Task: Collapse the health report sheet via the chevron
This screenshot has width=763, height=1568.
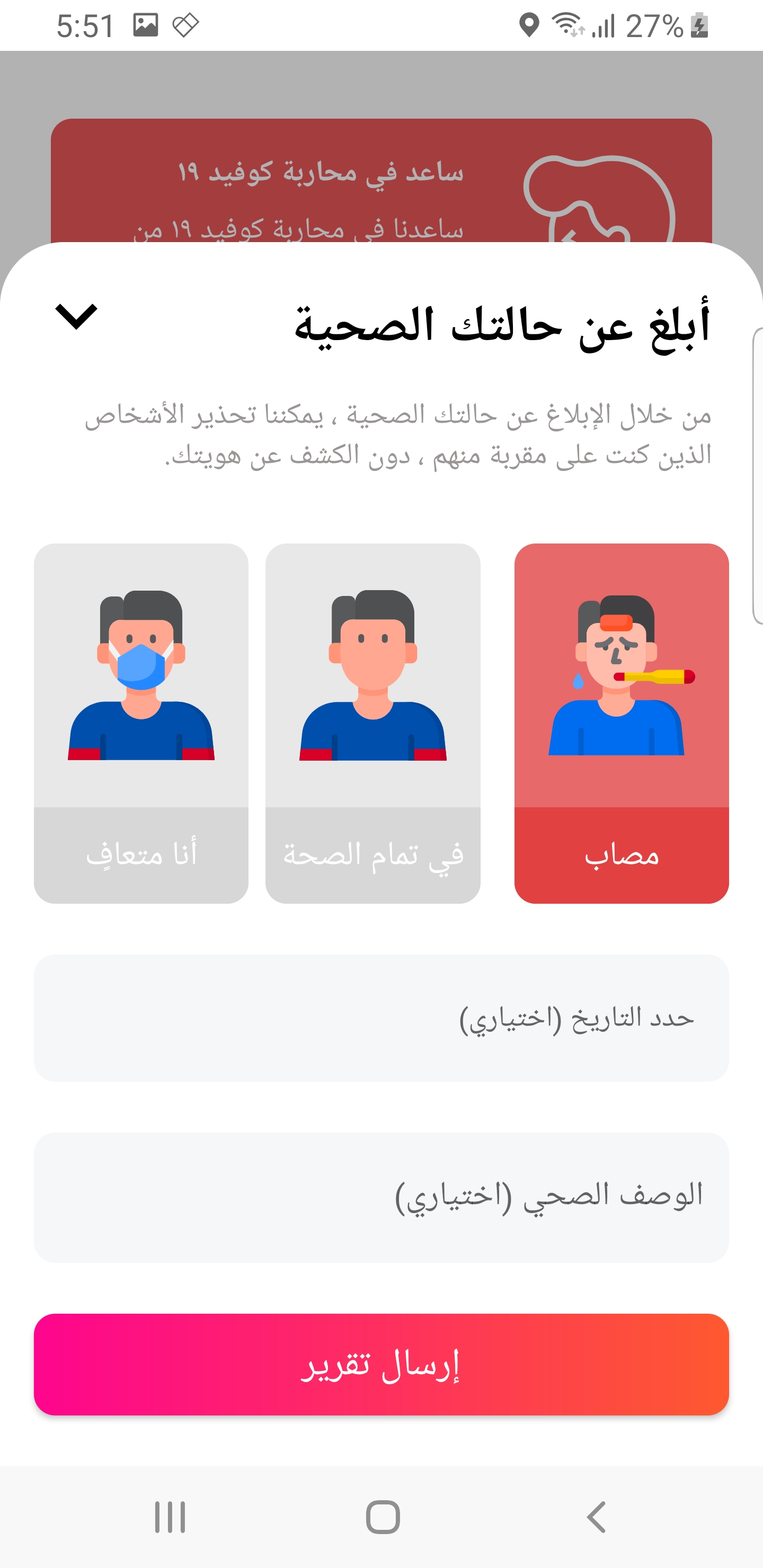Action: (76, 317)
